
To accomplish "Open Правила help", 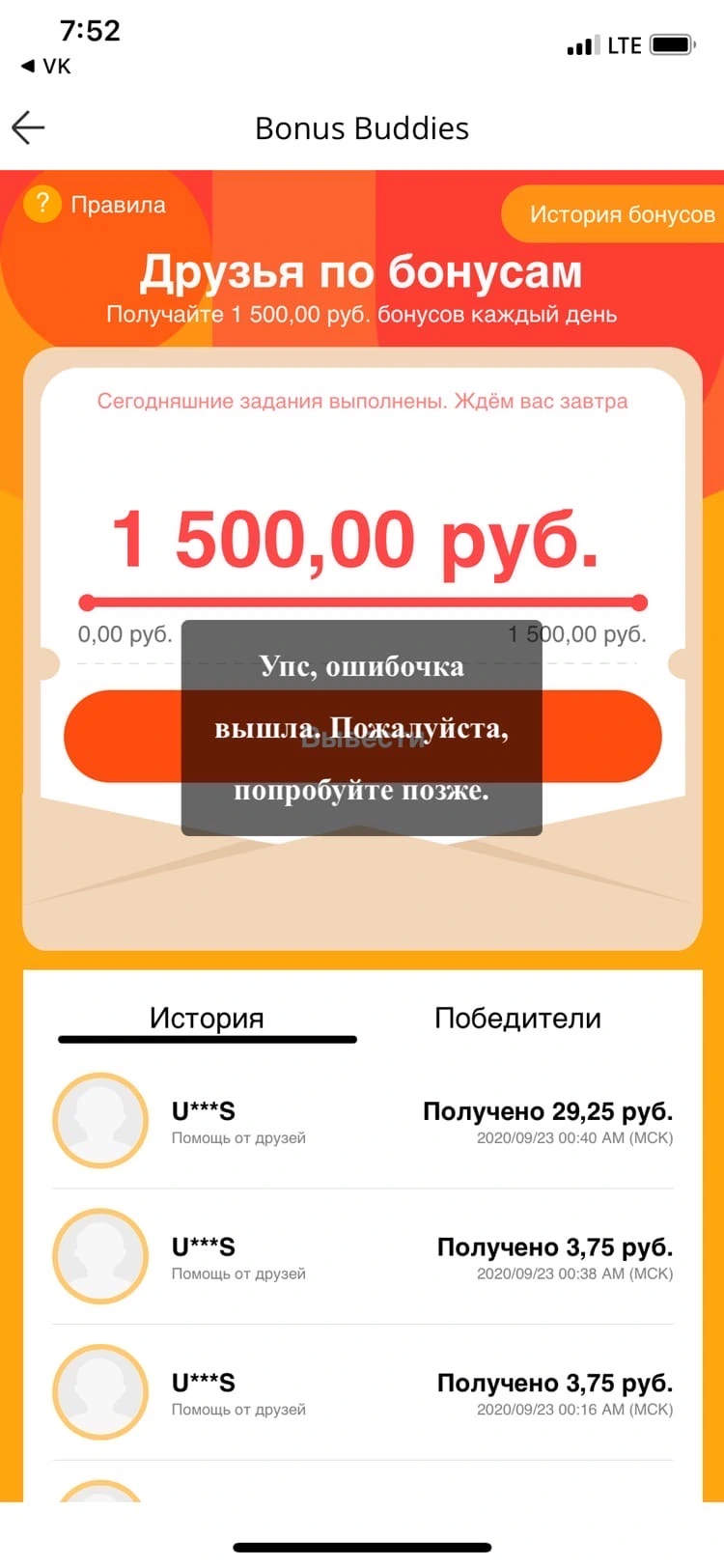I will [95, 205].
